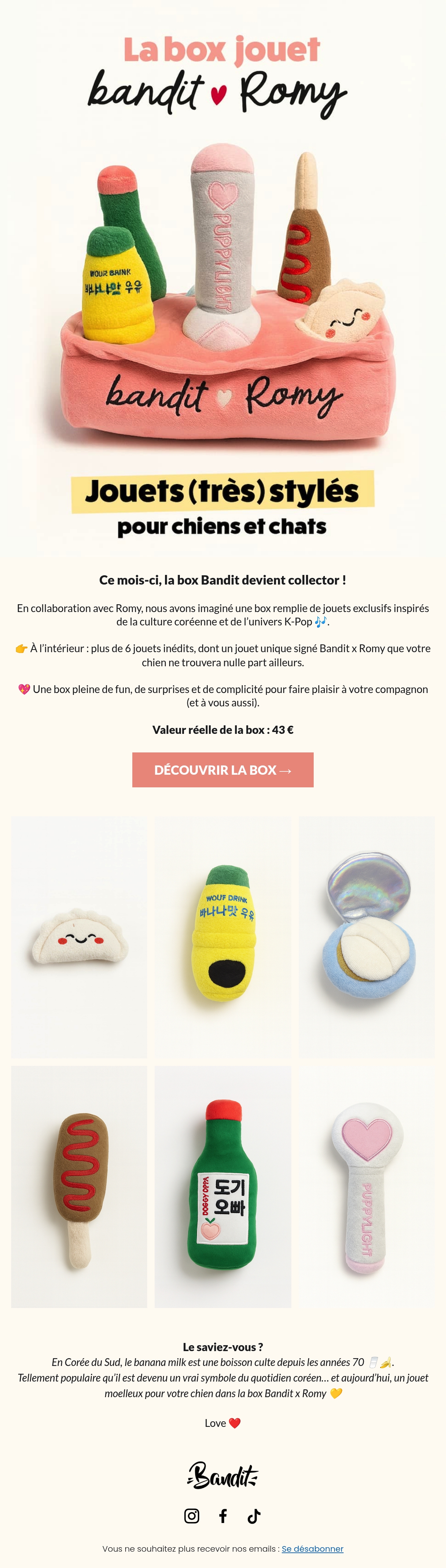This screenshot has width=446, height=1568.
Task: Open Bandit's Facebook page
Action: point(223,1516)
